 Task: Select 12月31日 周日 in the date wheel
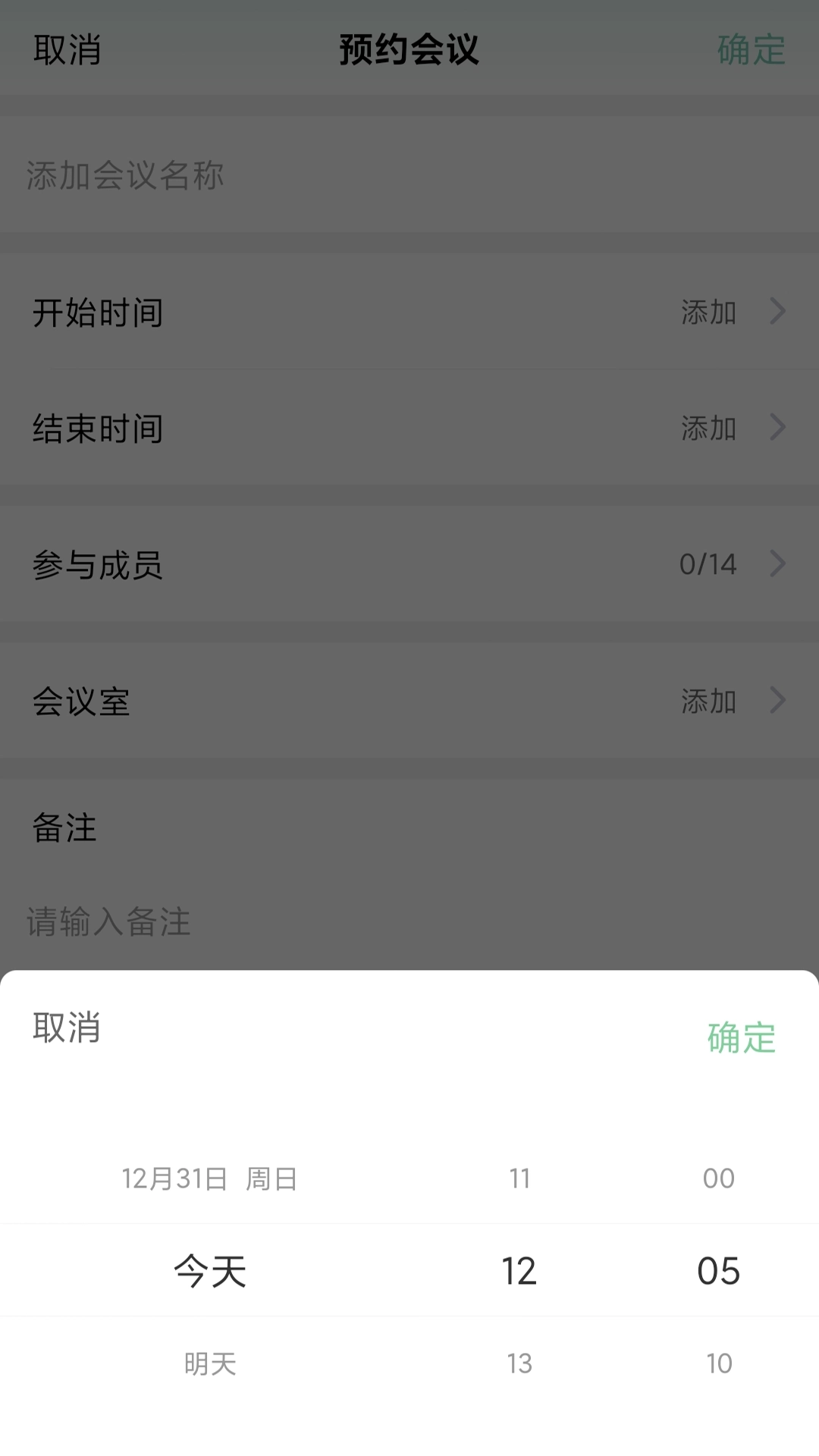[211, 1178]
